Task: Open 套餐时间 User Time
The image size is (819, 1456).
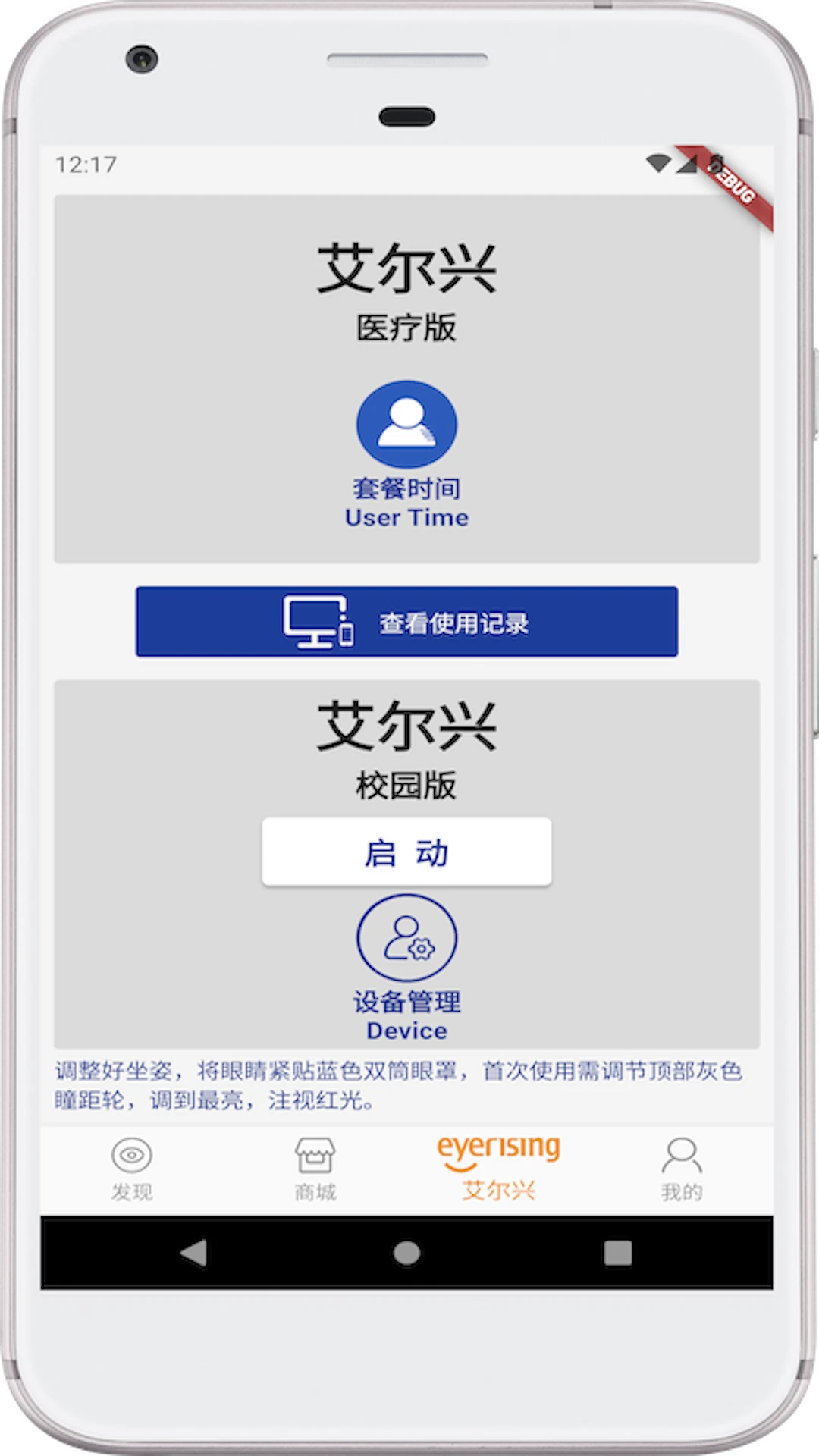Action: 406,425
